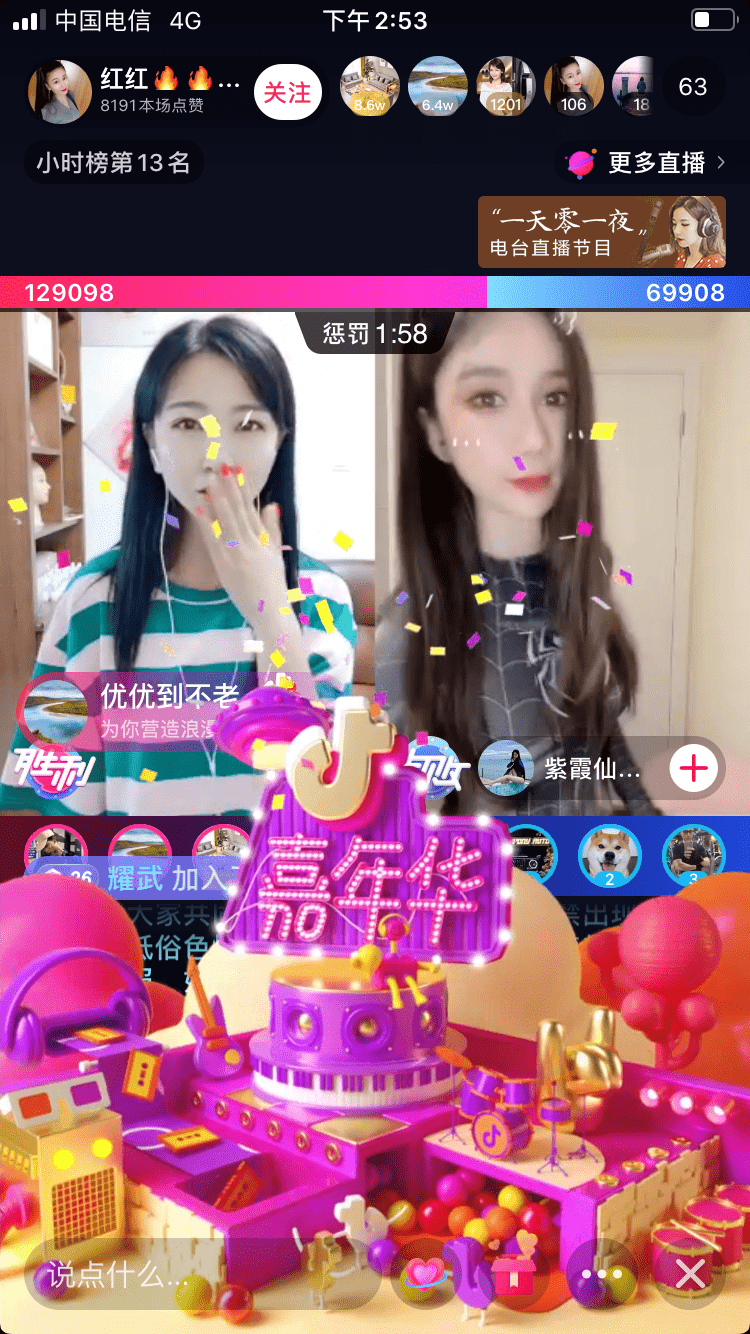
Task: Follow 红红 with the 关注 button
Action: [288, 92]
